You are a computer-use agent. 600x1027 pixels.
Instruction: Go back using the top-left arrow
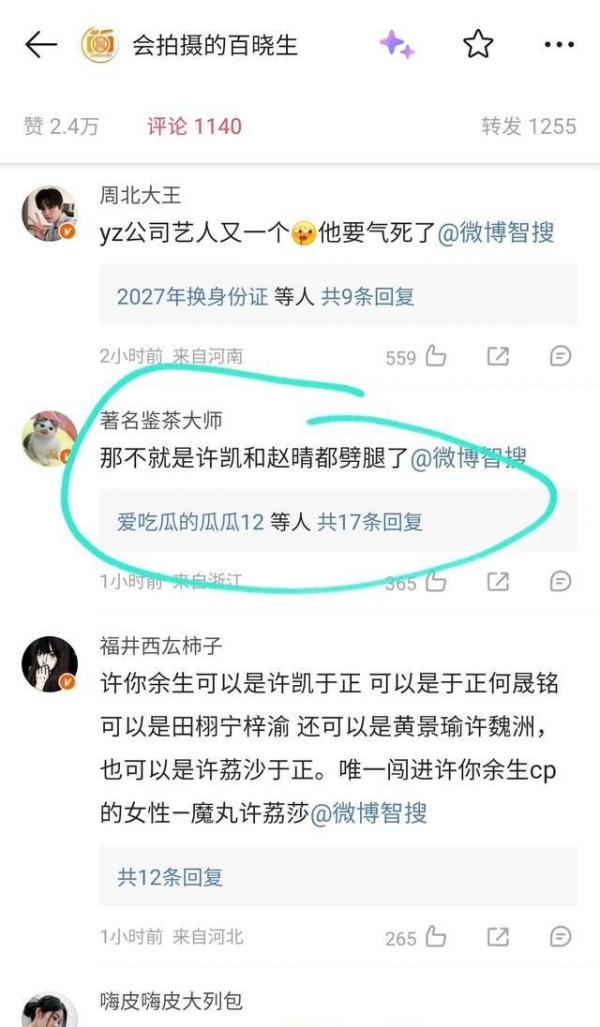click(x=40, y=45)
